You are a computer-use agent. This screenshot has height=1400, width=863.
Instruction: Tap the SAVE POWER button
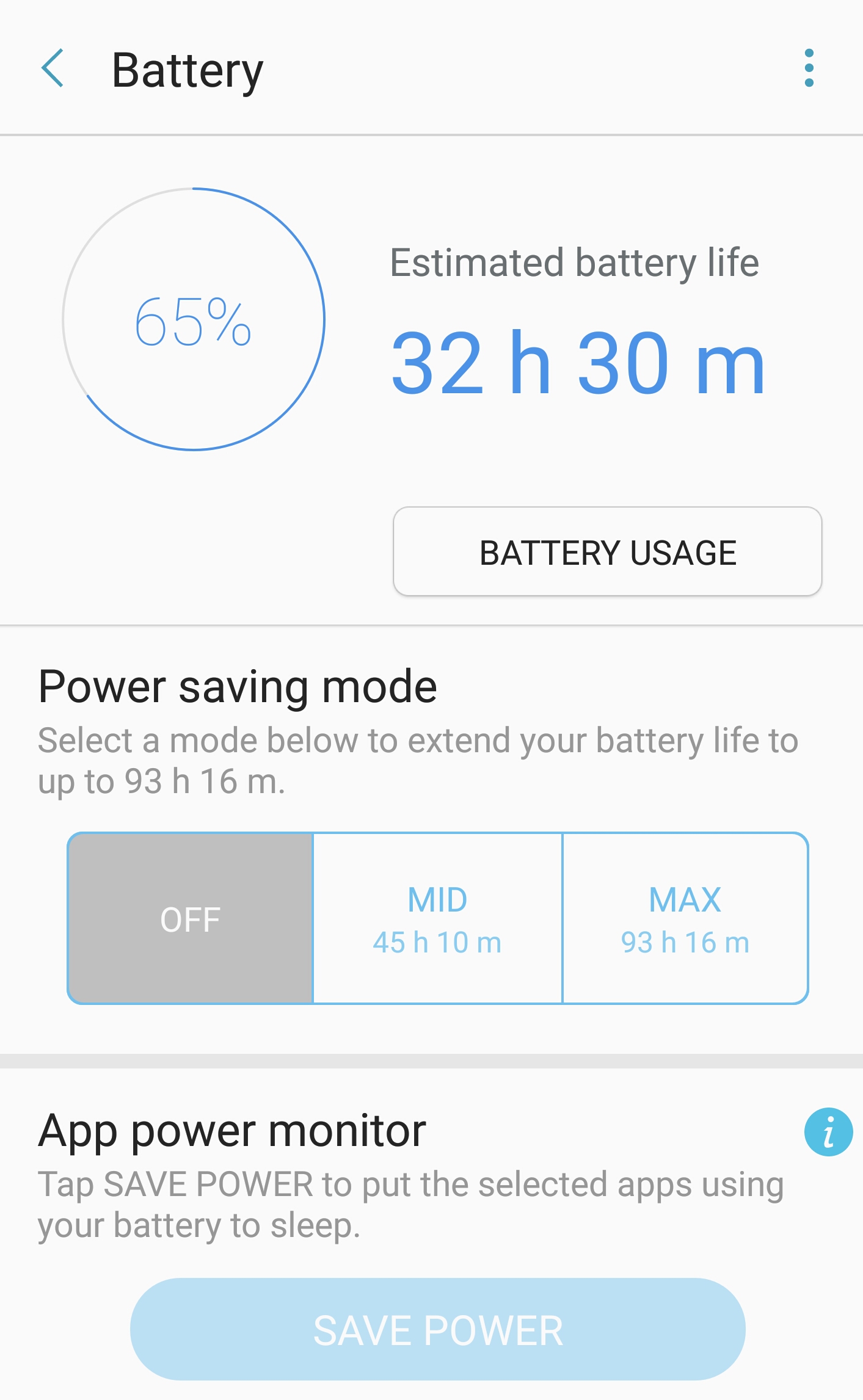[x=437, y=1330]
